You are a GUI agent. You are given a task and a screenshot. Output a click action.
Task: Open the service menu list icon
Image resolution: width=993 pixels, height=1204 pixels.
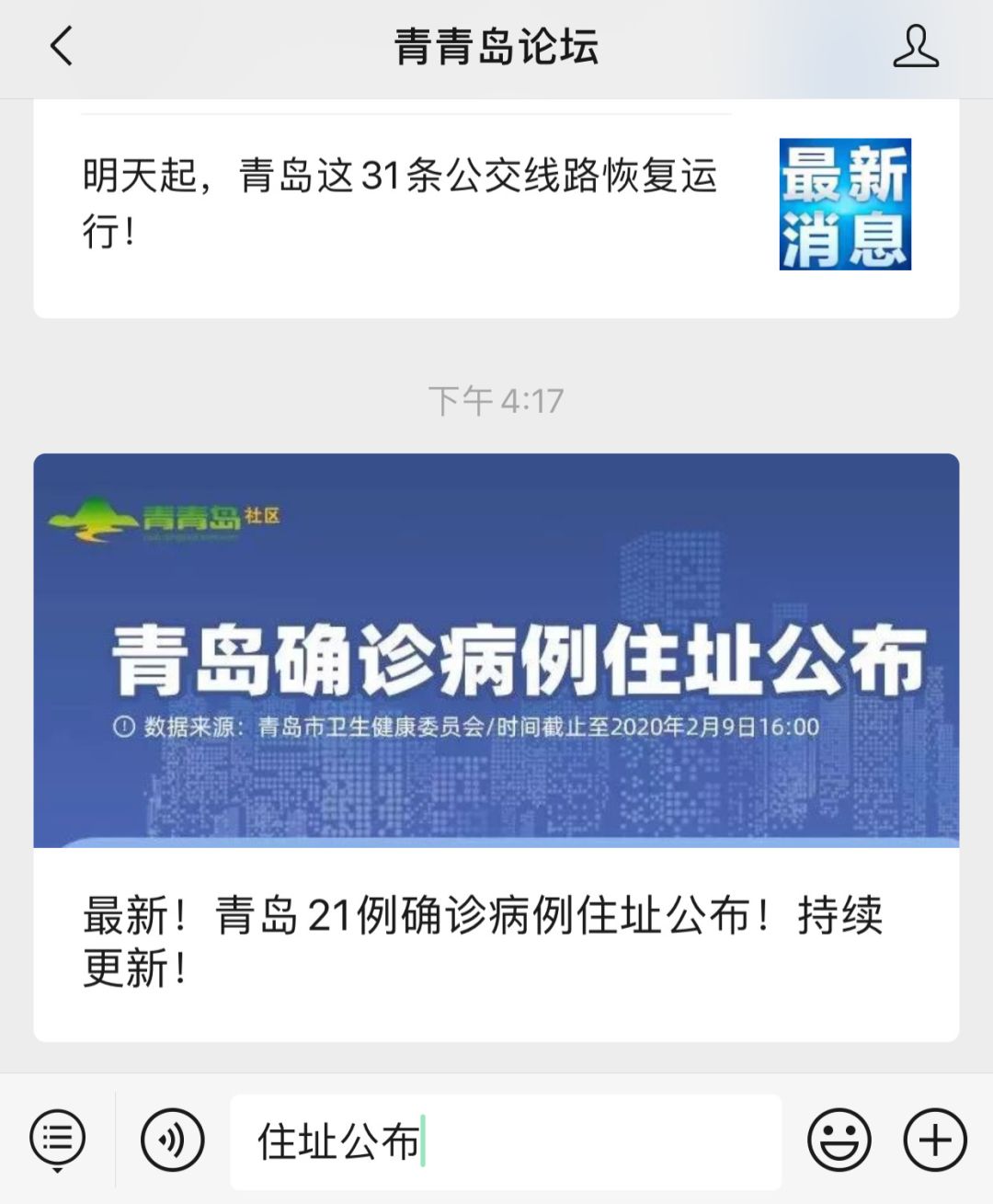coord(57,1140)
